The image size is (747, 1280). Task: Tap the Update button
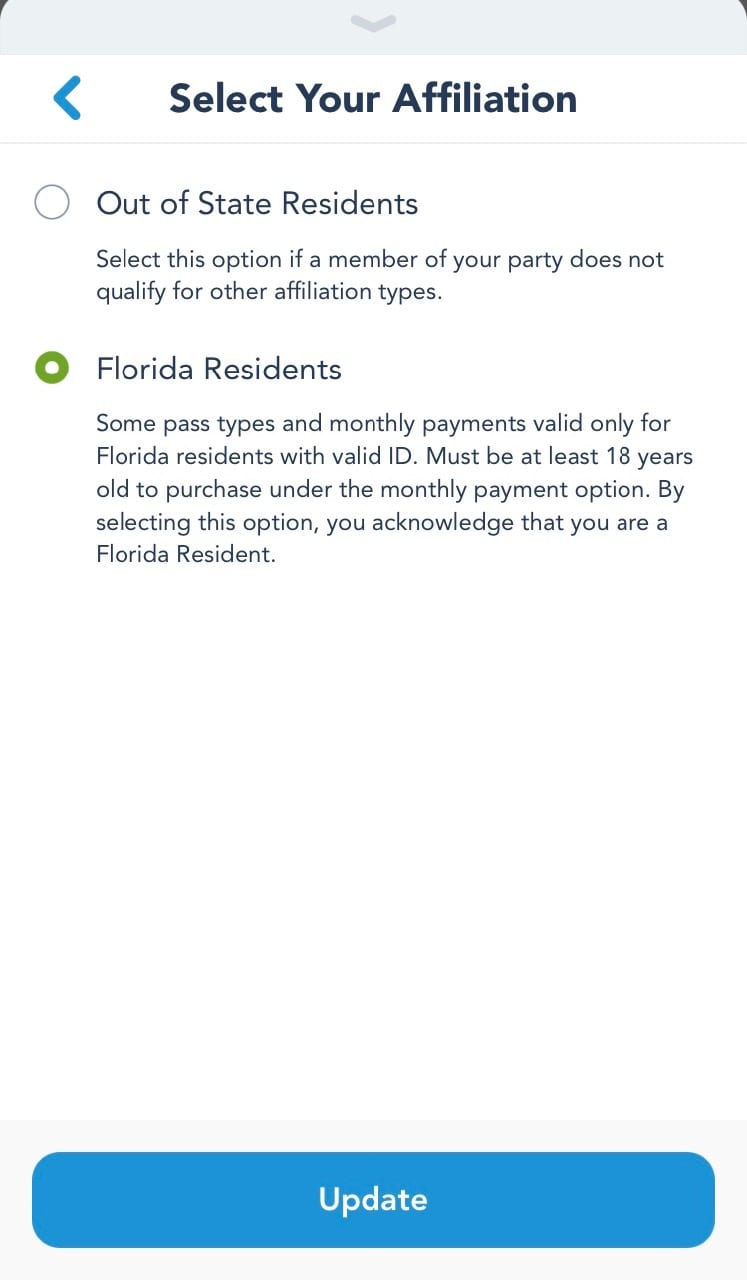point(373,1199)
